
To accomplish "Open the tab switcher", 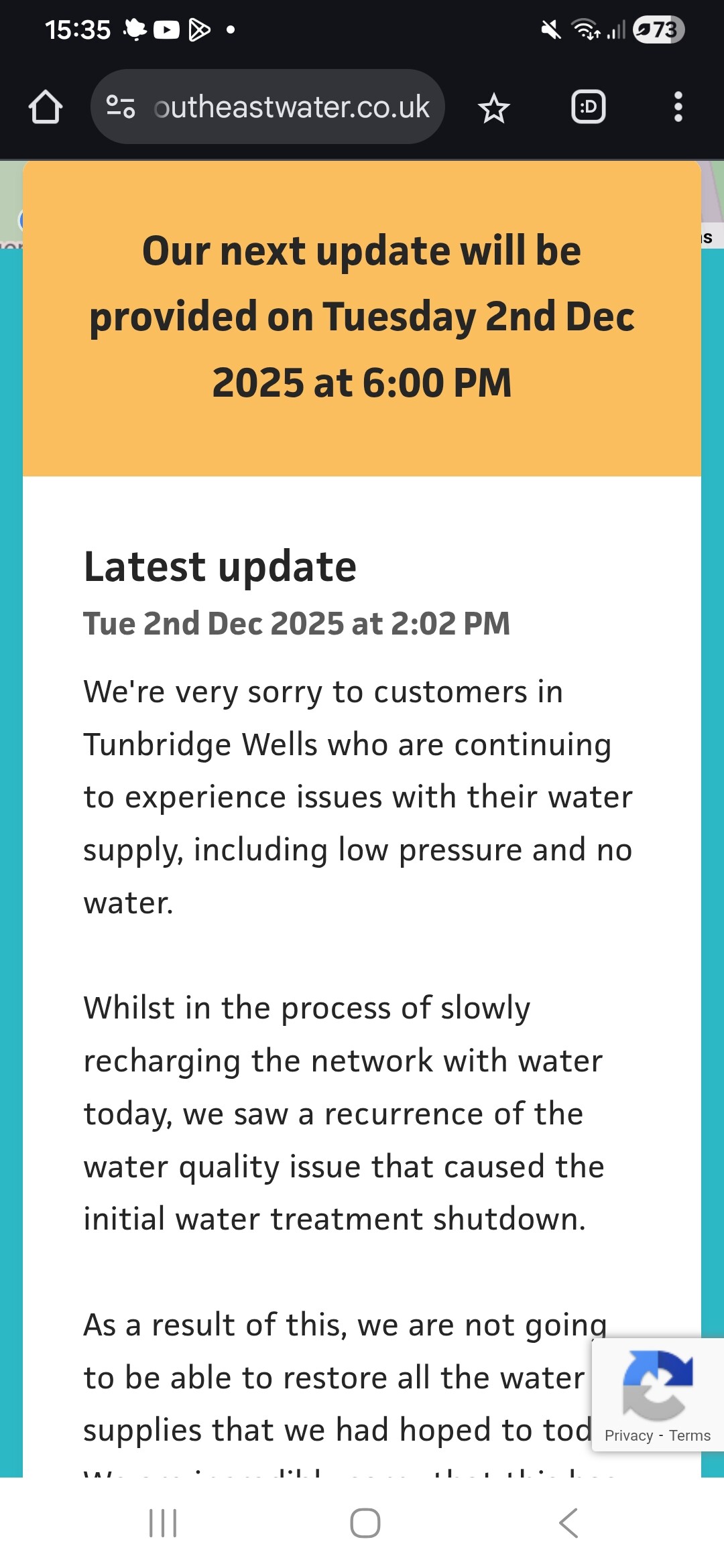I will click(588, 107).
